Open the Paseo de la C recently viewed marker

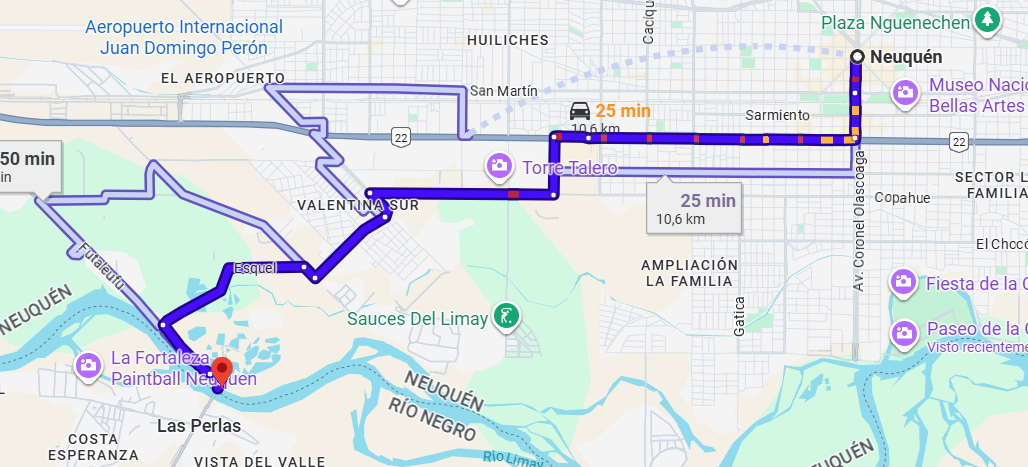[905, 332]
